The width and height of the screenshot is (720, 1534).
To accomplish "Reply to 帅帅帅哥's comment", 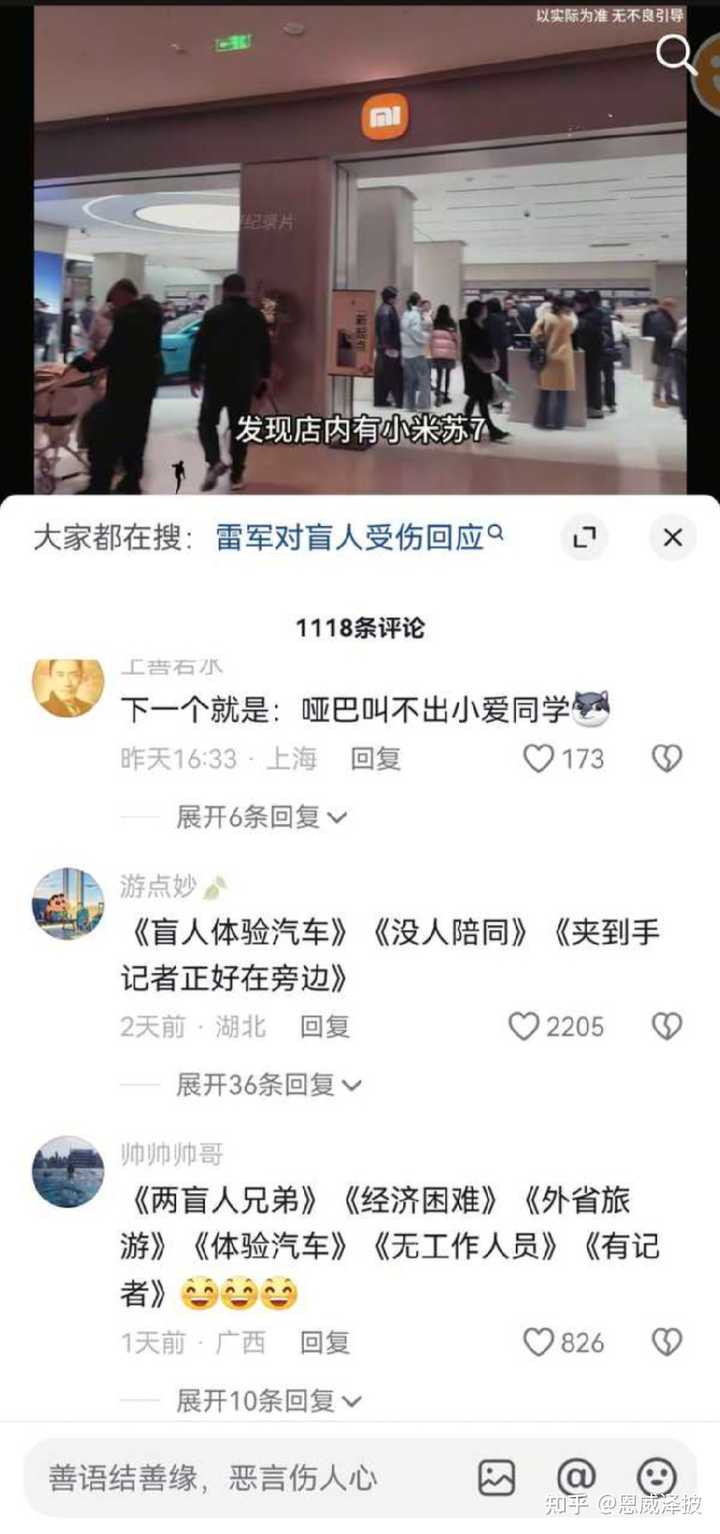I will click(x=325, y=1342).
